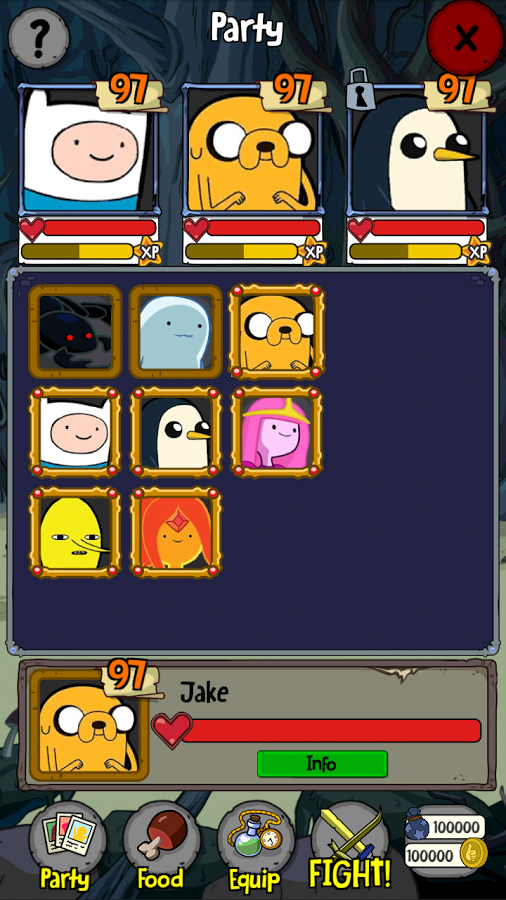Open Jake's Info button
This screenshot has height=900, width=506.
pos(322,763)
